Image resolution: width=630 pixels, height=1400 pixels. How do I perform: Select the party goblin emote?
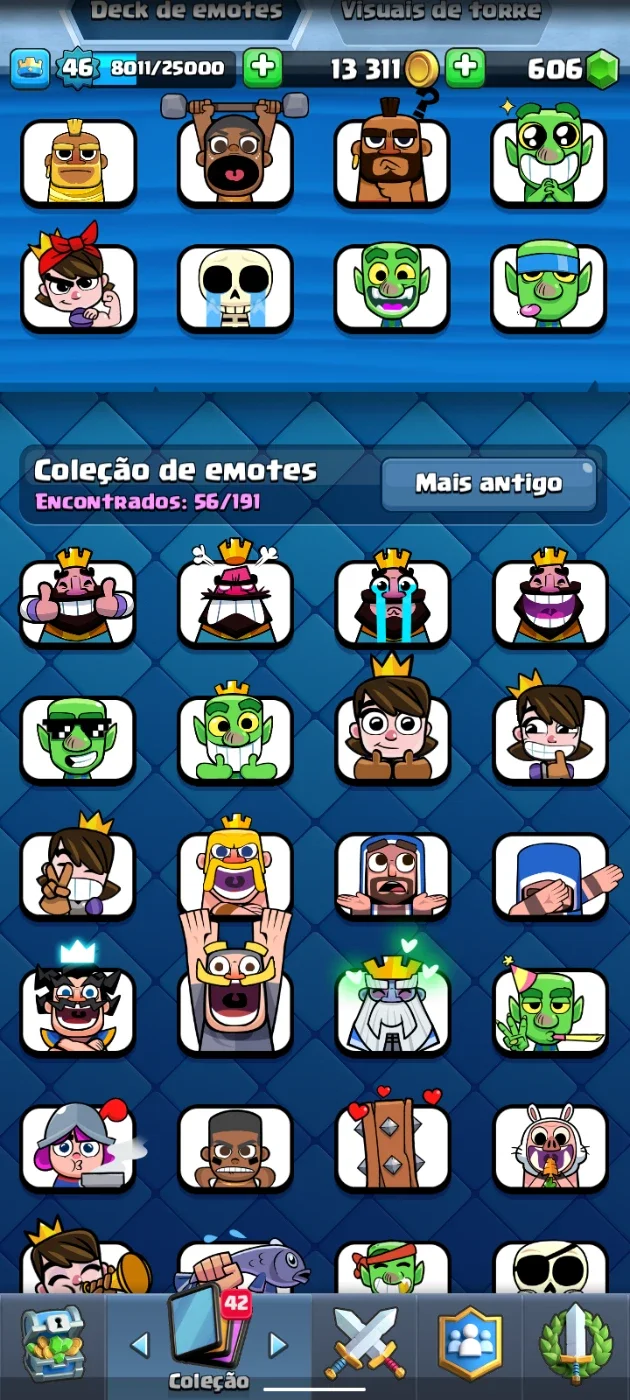pos(550,1010)
